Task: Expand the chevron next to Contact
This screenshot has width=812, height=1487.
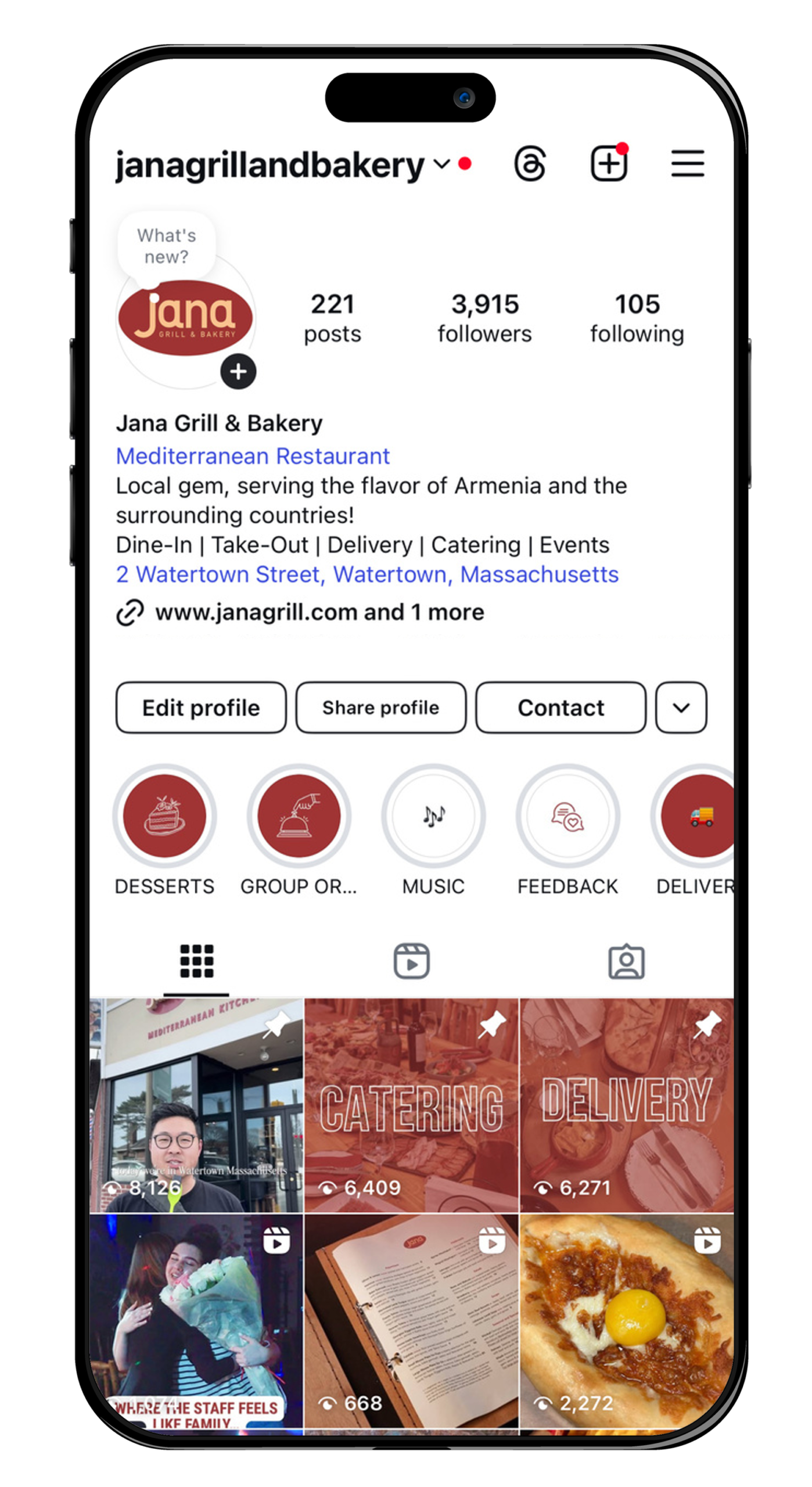Action: (x=681, y=707)
